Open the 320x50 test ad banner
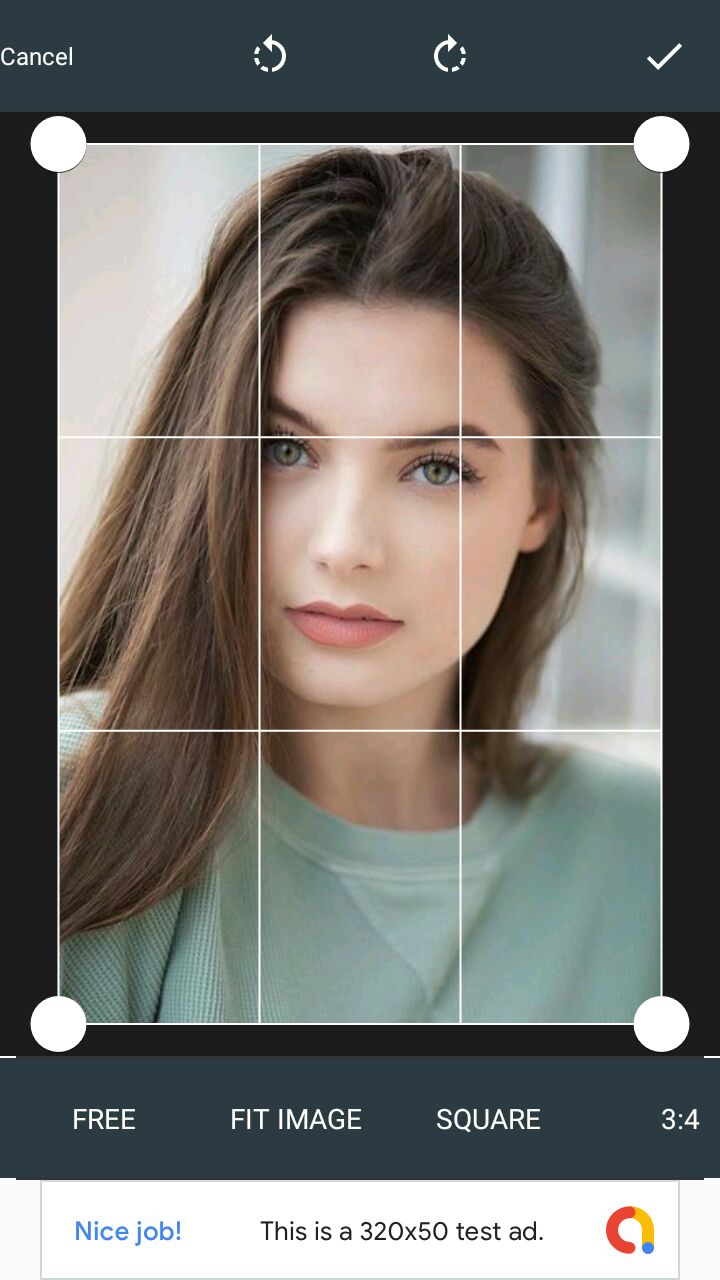This screenshot has height=1280, width=720. tap(360, 1231)
